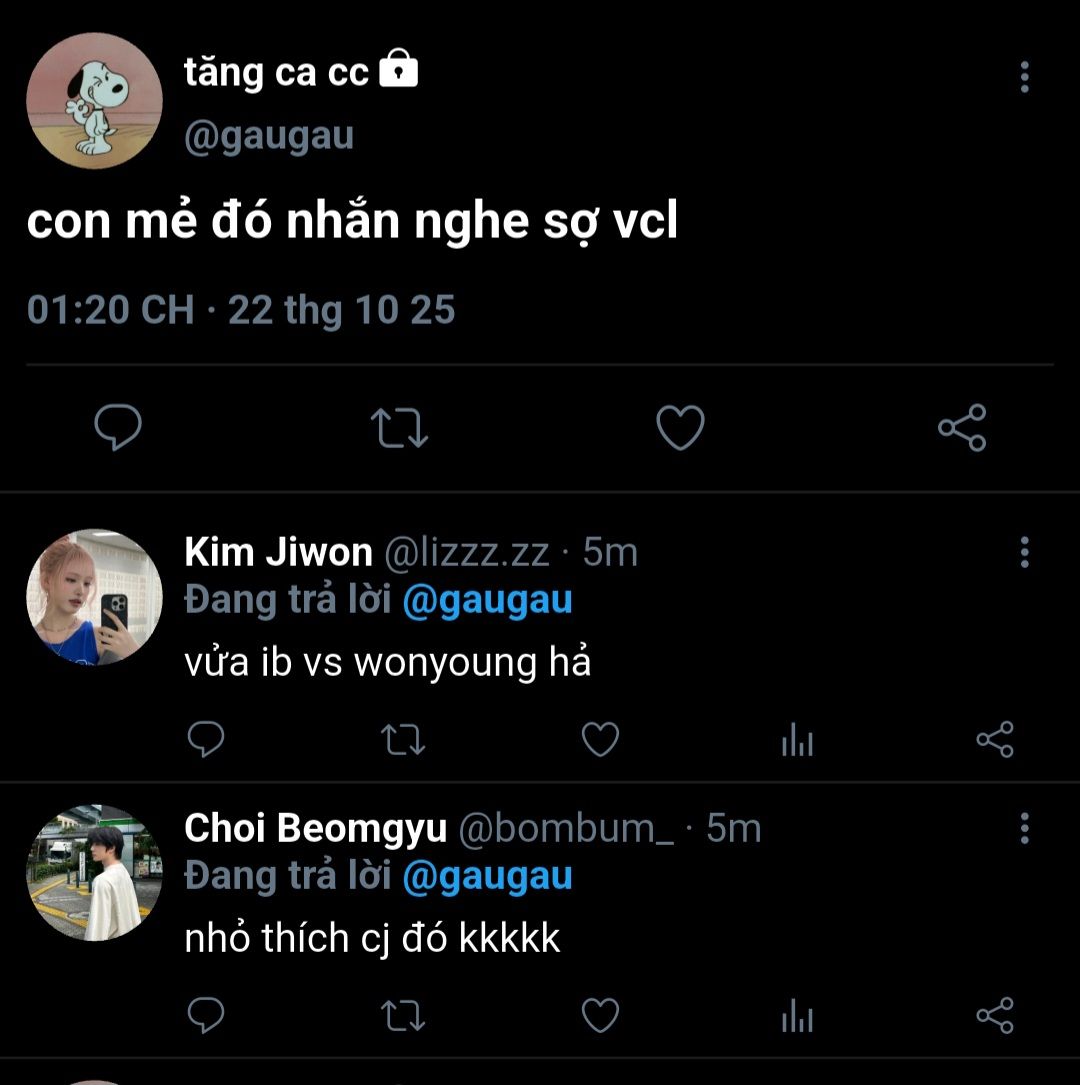The image size is (1080, 1085).
Task: Open tăng ca cc's profile picture
Action: (x=94, y=100)
